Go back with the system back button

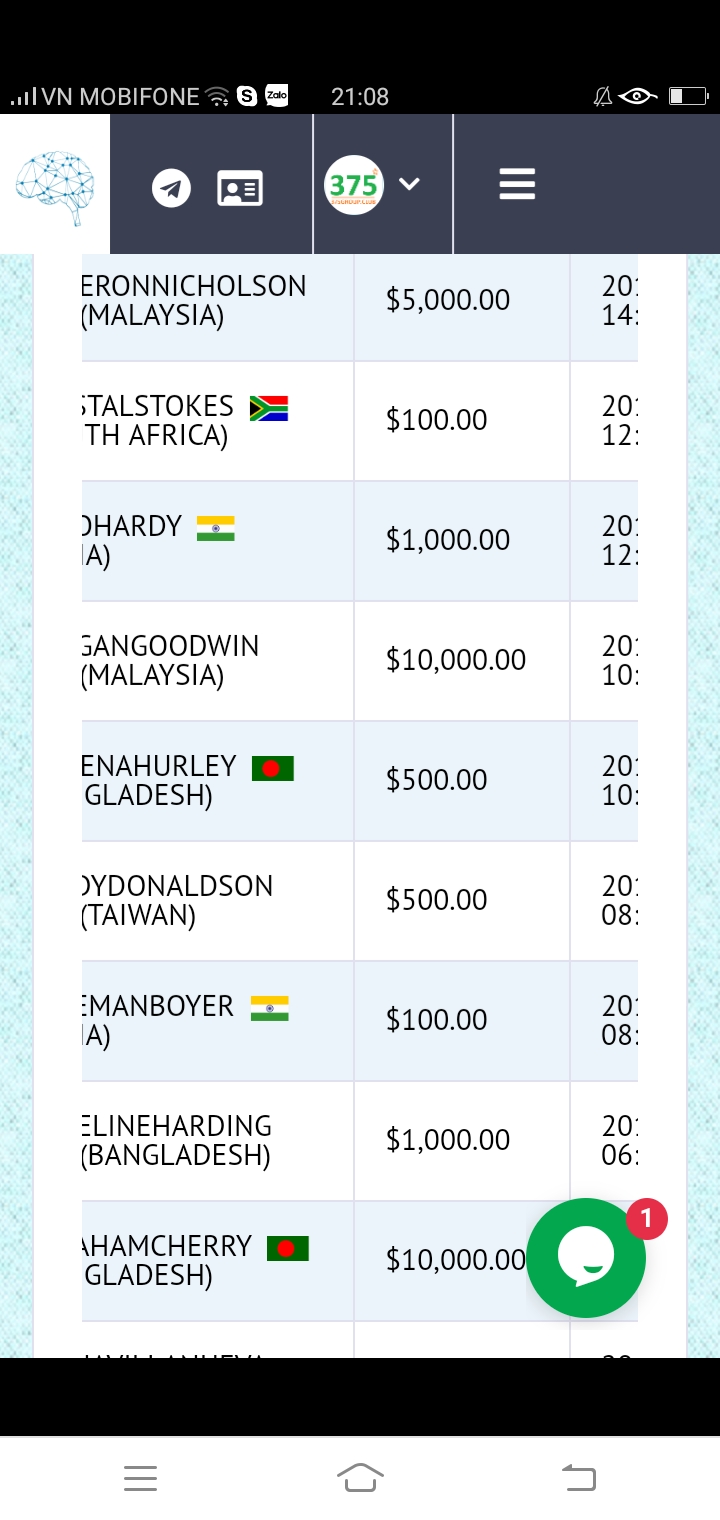[579, 1477]
